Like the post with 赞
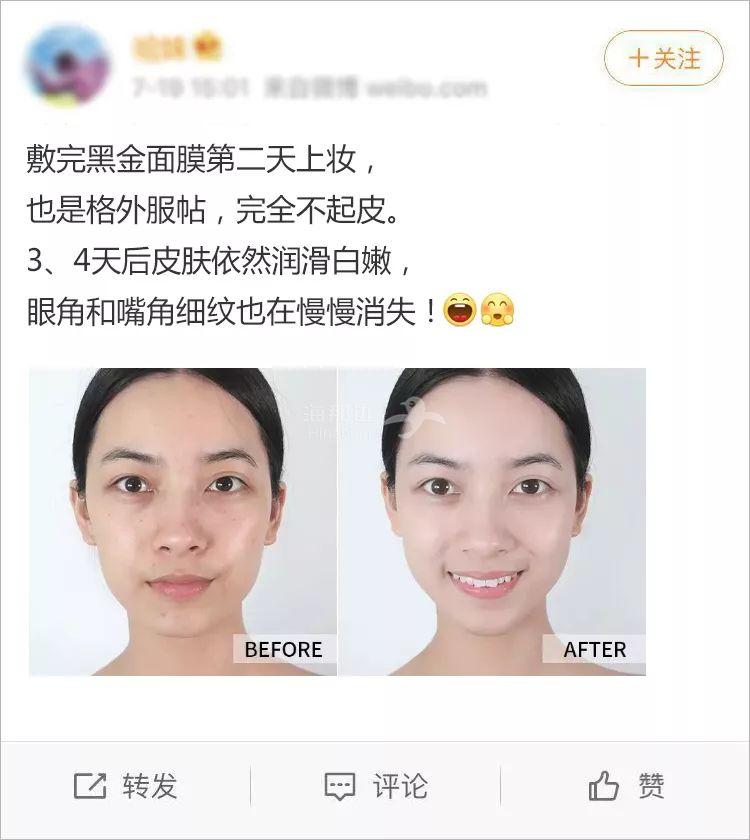The image size is (750, 840). [626, 786]
